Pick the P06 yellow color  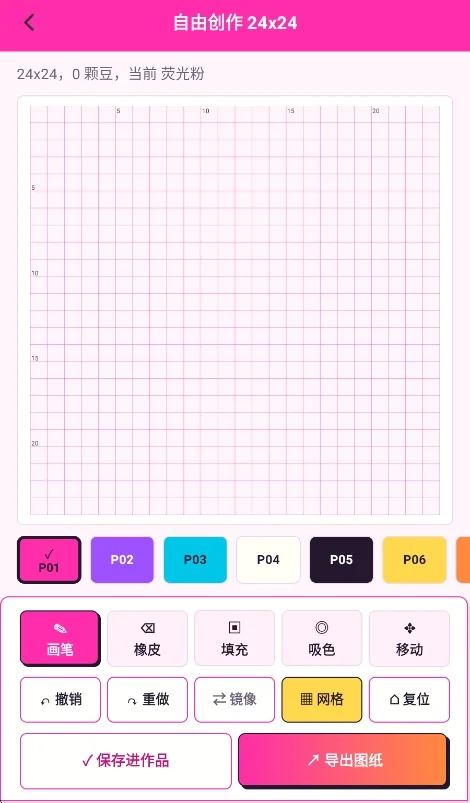click(x=414, y=560)
